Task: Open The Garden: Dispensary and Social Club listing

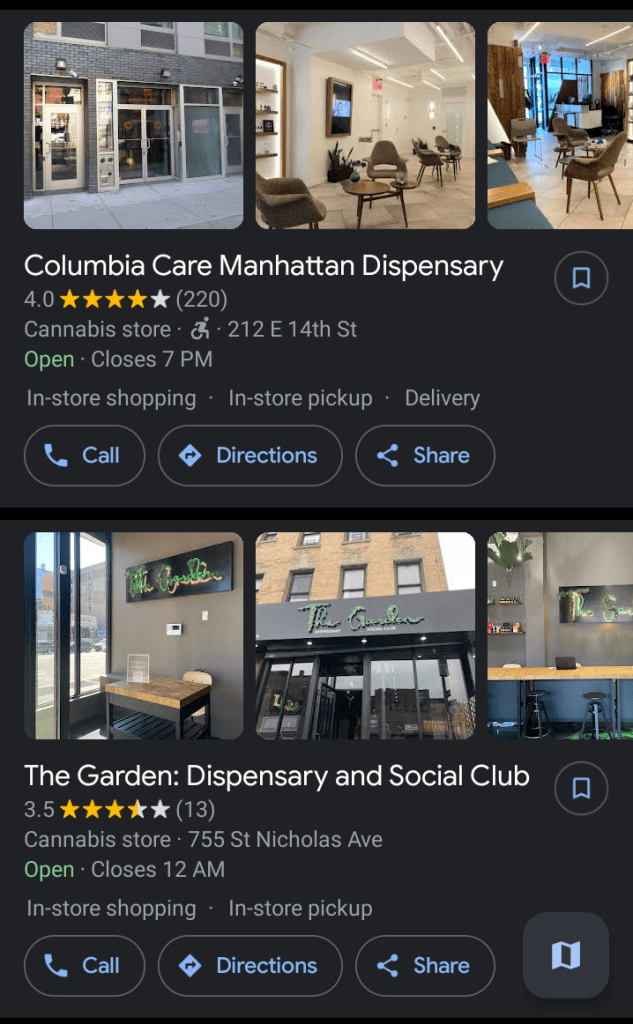Action: 276,776
